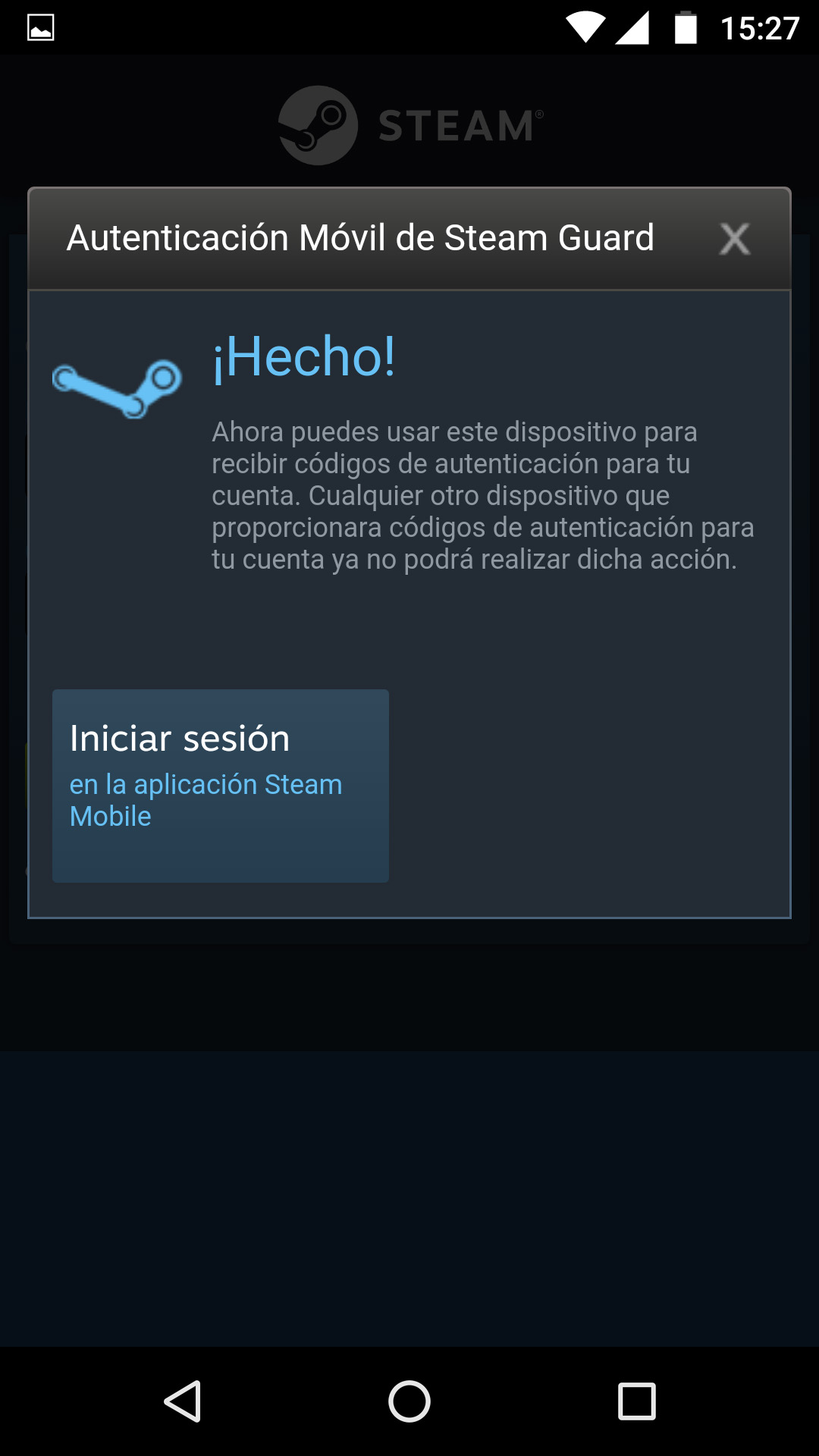
Task: Close the Steam Guard dialog
Action: point(734,239)
